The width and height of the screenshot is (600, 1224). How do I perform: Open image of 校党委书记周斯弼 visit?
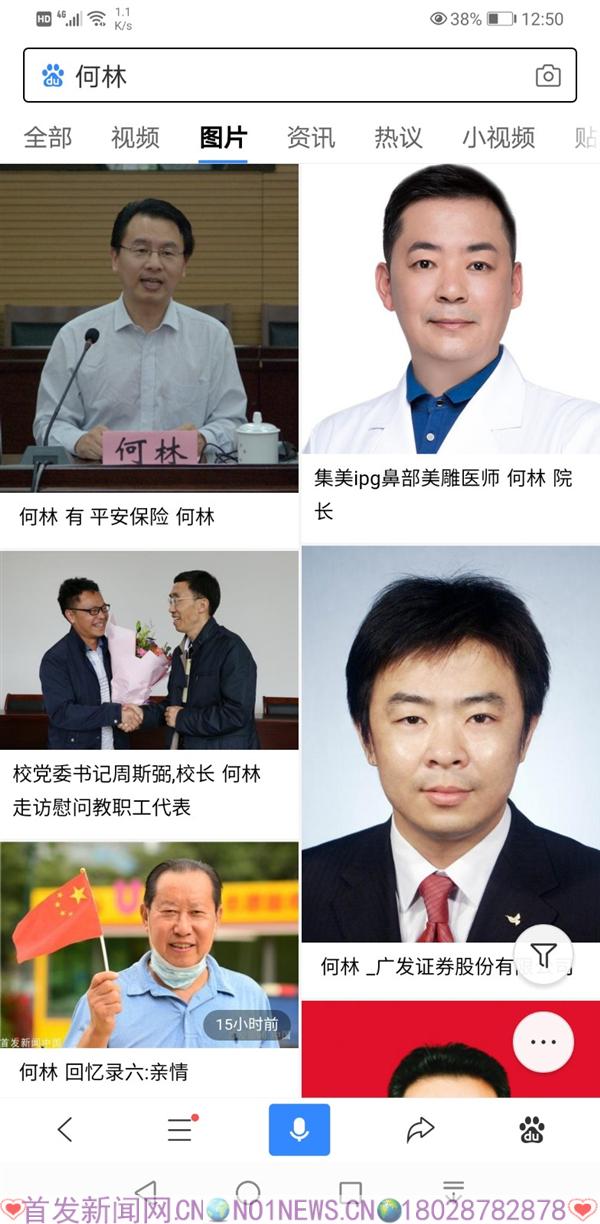(x=148, y=650)
